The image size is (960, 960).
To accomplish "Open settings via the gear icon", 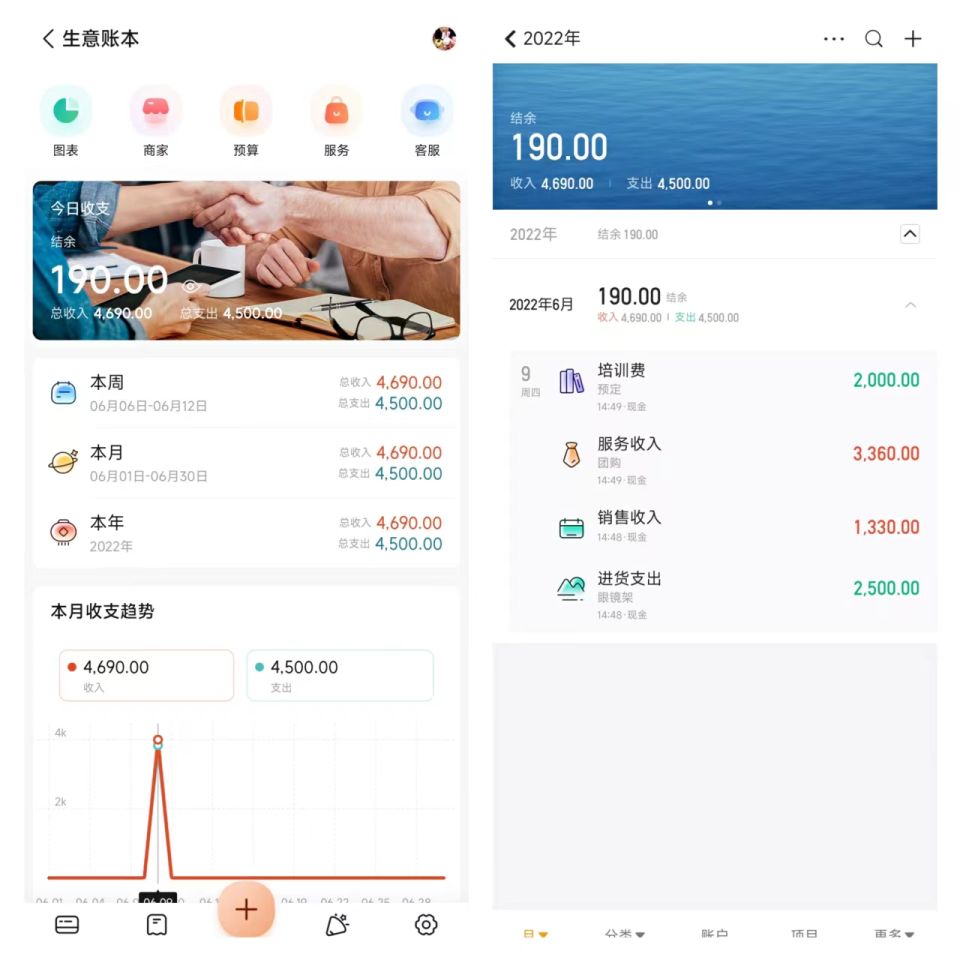I will 426,925.
